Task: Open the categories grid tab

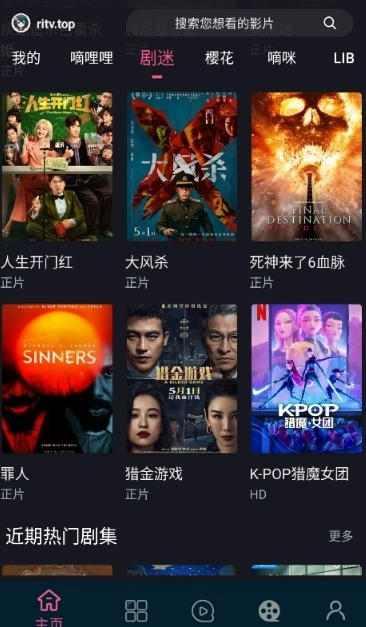Action: pyautogui.click(x=136, y=611)
